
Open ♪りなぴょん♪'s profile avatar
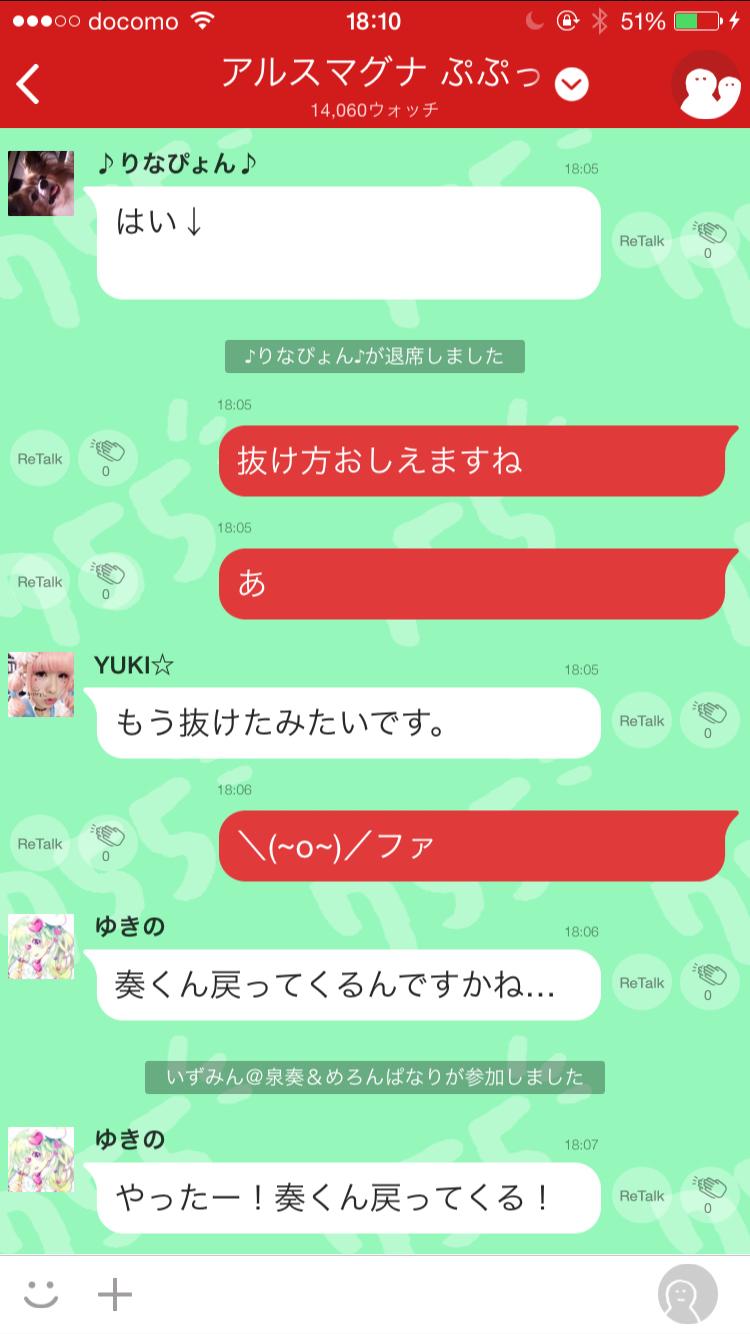pos(40,184)
